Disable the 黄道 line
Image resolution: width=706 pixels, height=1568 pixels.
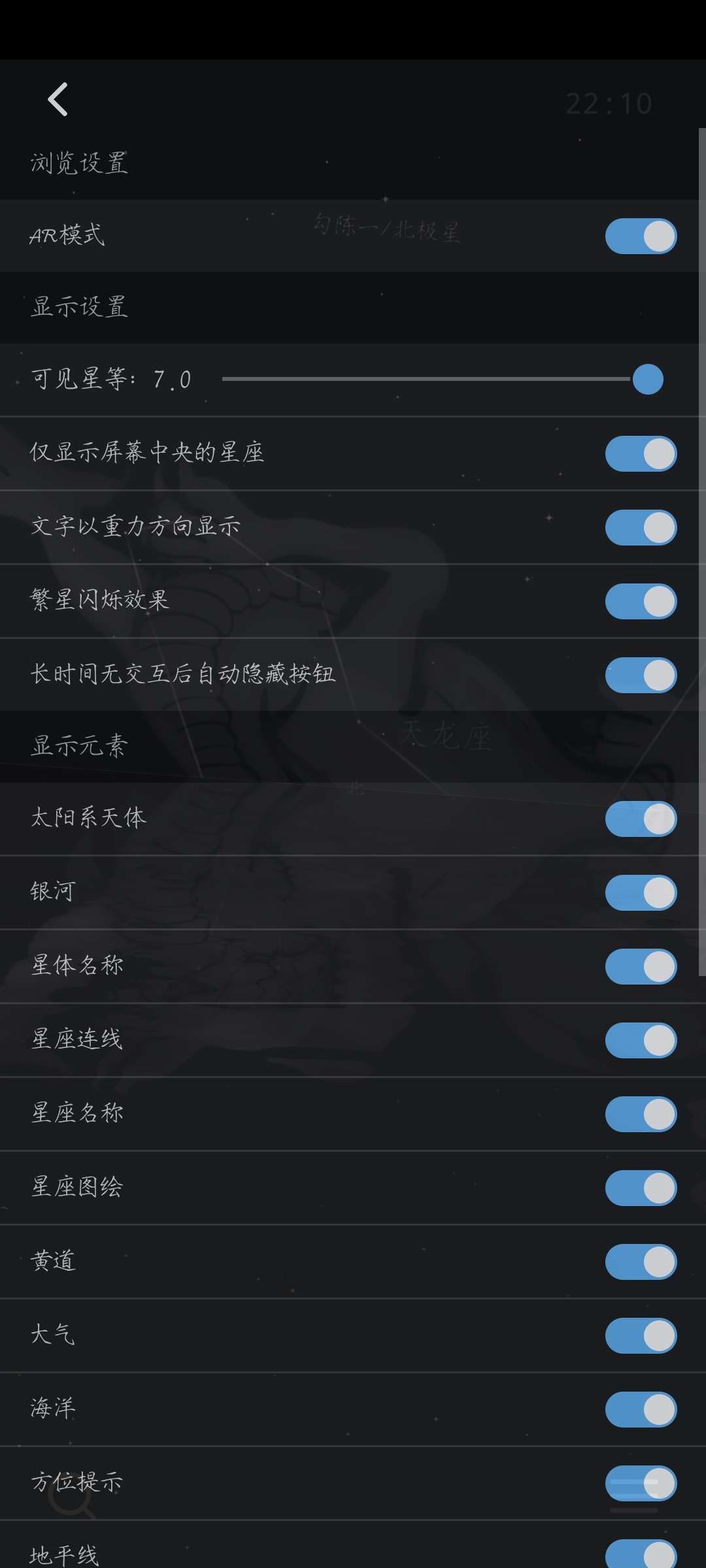click(641, 1262)
